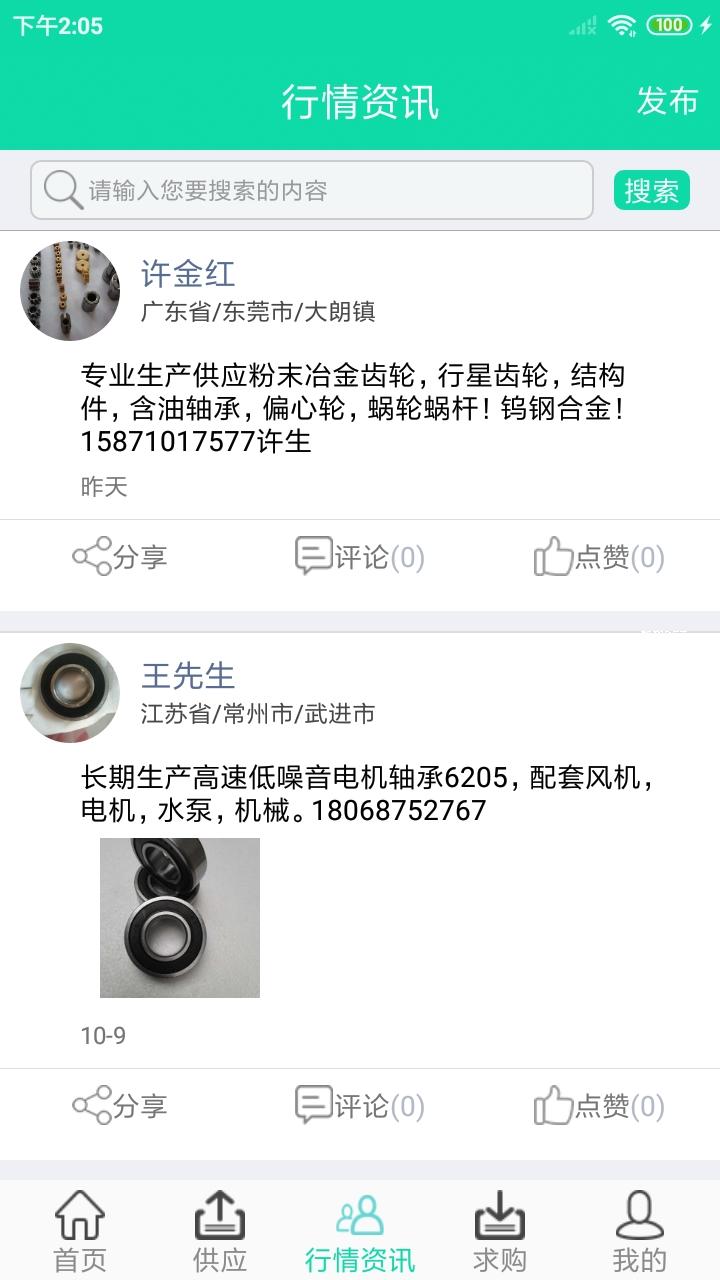
Task: Focus the search input box
Action: coord(312,190)
